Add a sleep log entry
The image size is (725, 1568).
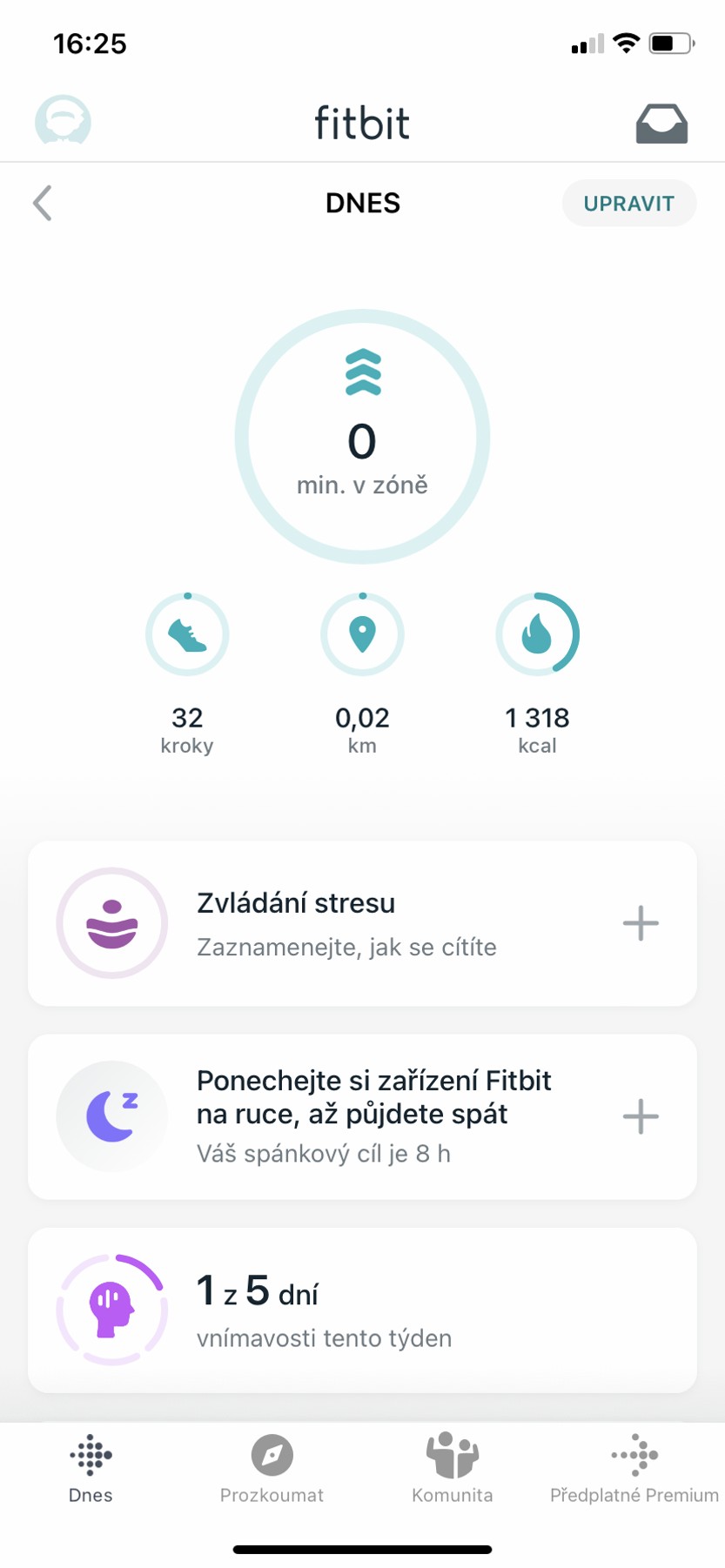[641, 1116]
